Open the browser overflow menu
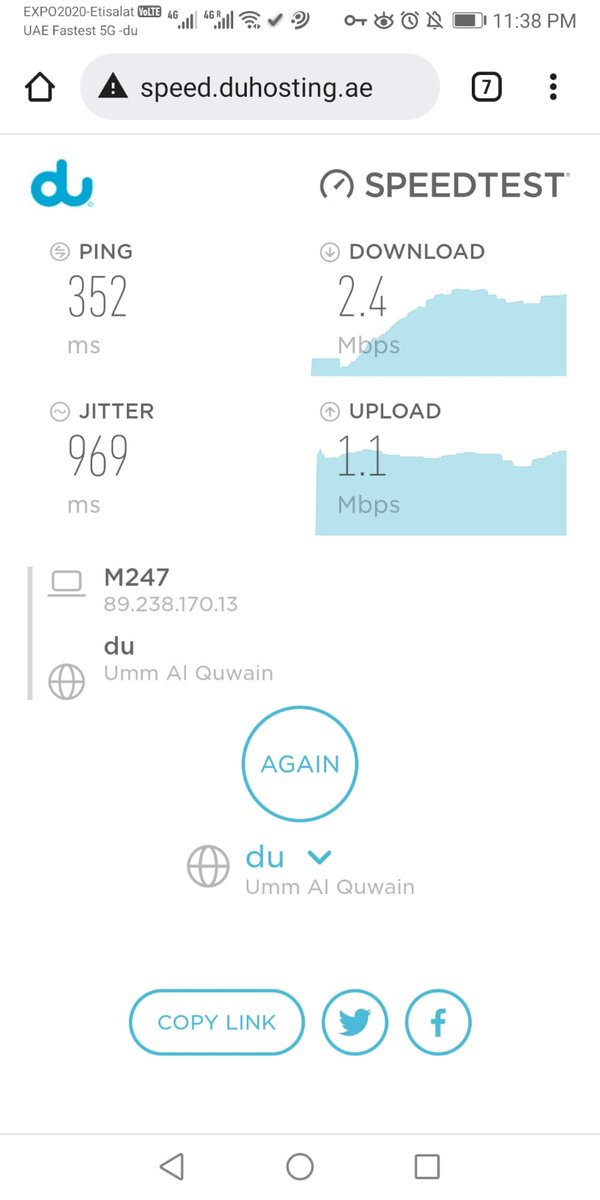The width and height of the screenshot is (600, 1200). (553, 87)
